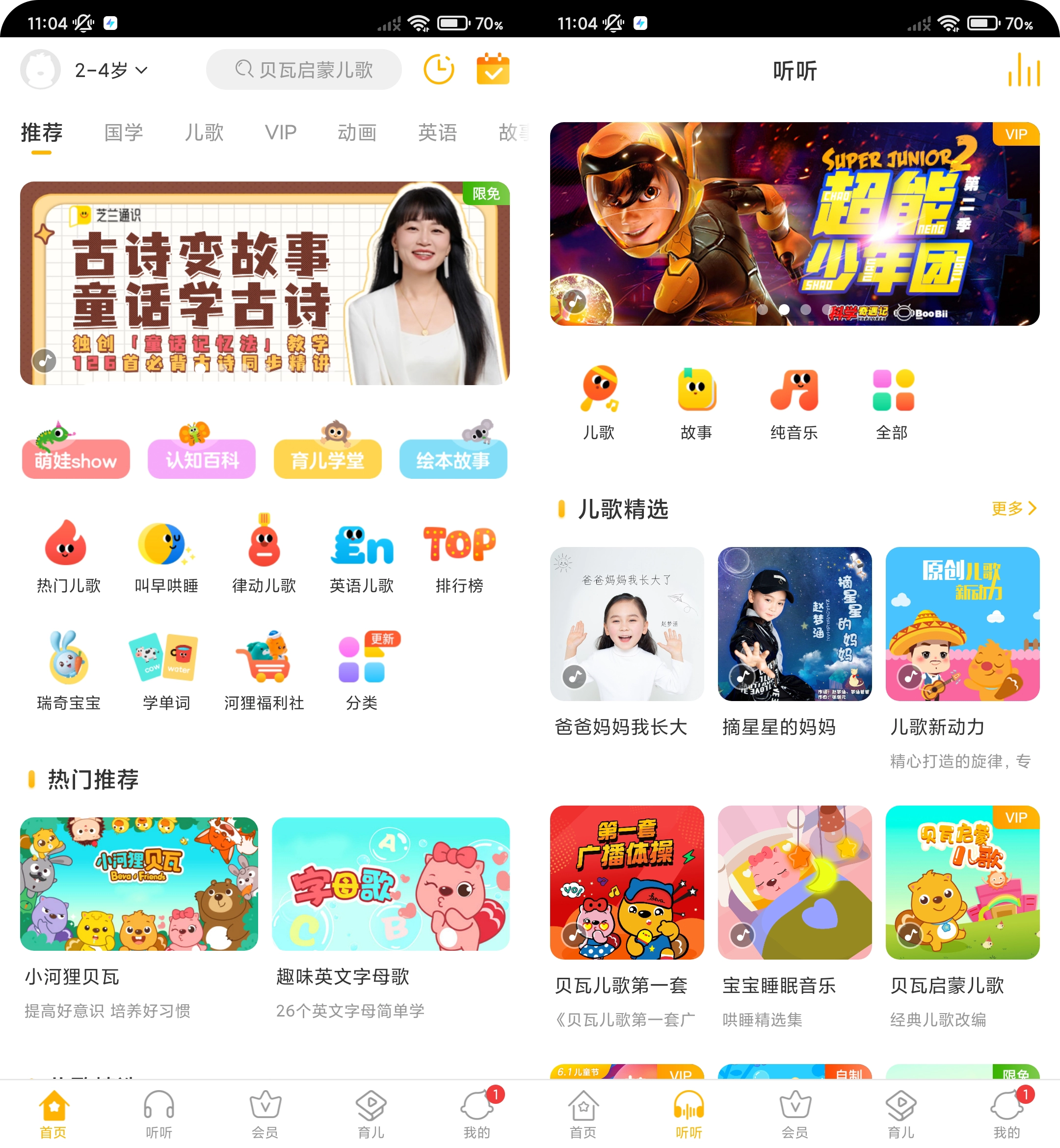Viewport: 1060px width, 1148px height.
Task: Switch to the 英语 tab
Action: pyautogui.click(x=437, y=132)
